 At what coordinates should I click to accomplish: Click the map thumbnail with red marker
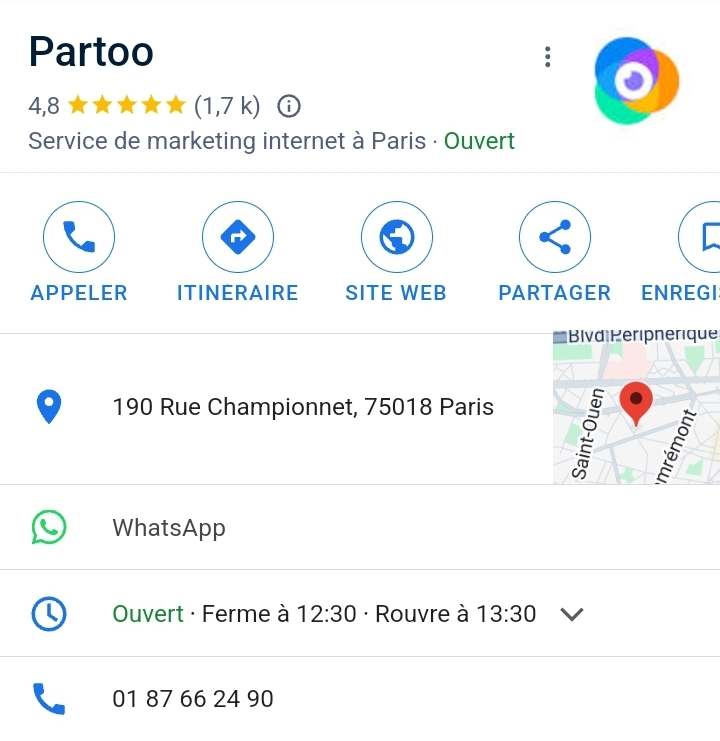[x=637, y=407]
